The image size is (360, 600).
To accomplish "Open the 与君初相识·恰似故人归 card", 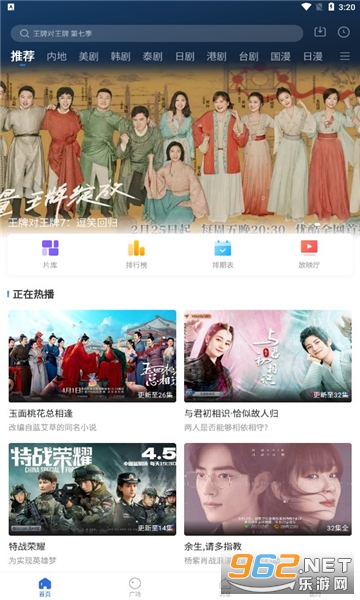I will [268, 370].
